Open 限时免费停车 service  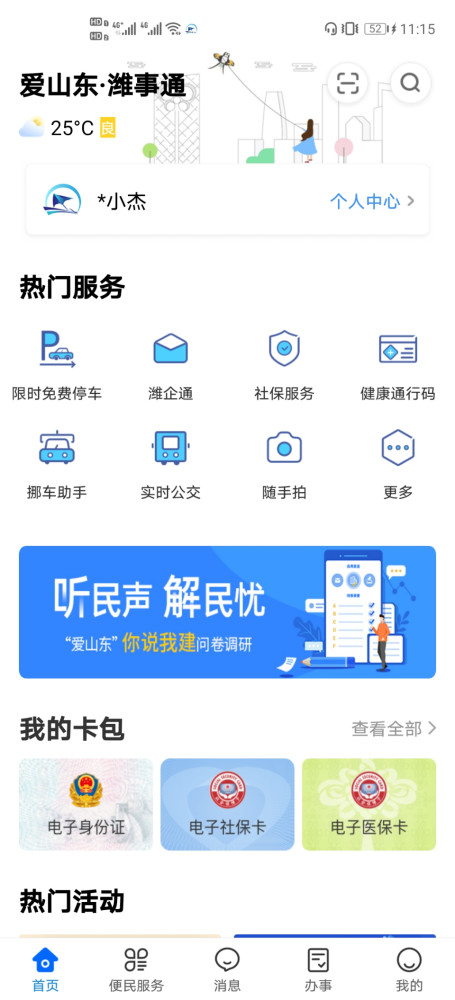[57, 365]
